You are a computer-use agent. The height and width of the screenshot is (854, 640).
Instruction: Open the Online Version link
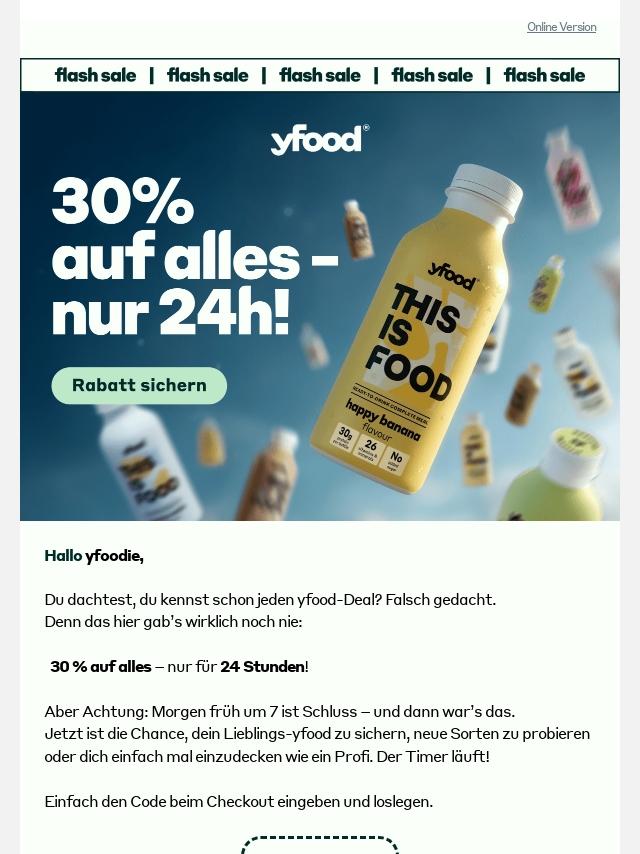point(561,27)
